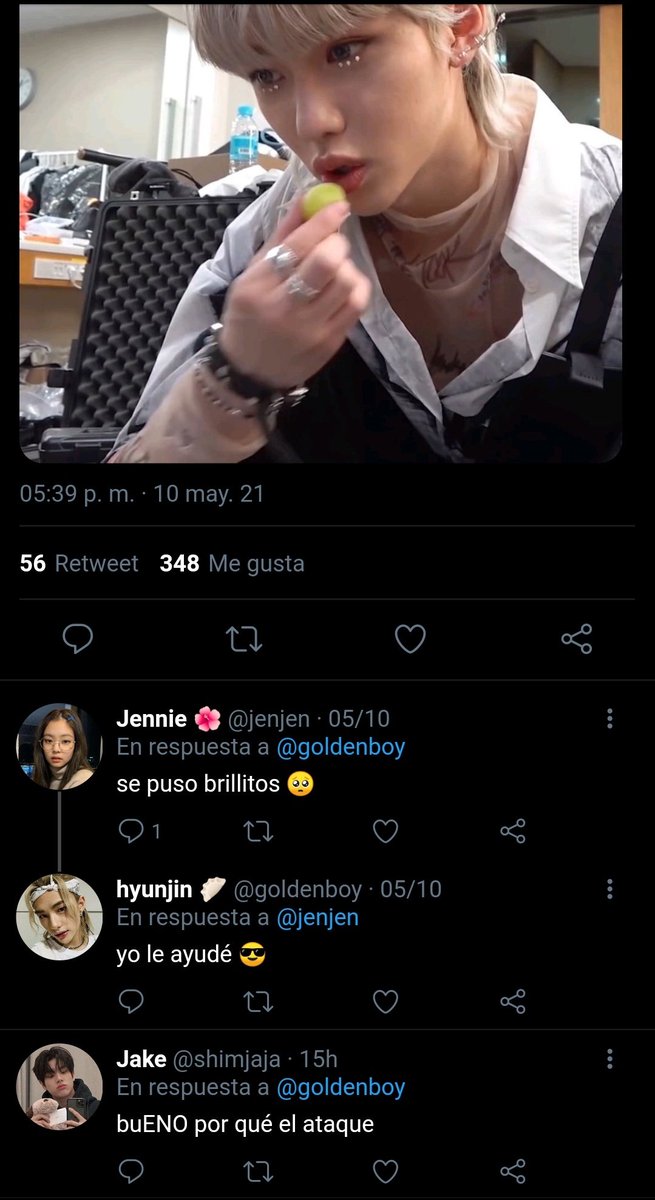Reply to the main tweet
Viewport: 655px width, 1200px height.
[78, 638]
